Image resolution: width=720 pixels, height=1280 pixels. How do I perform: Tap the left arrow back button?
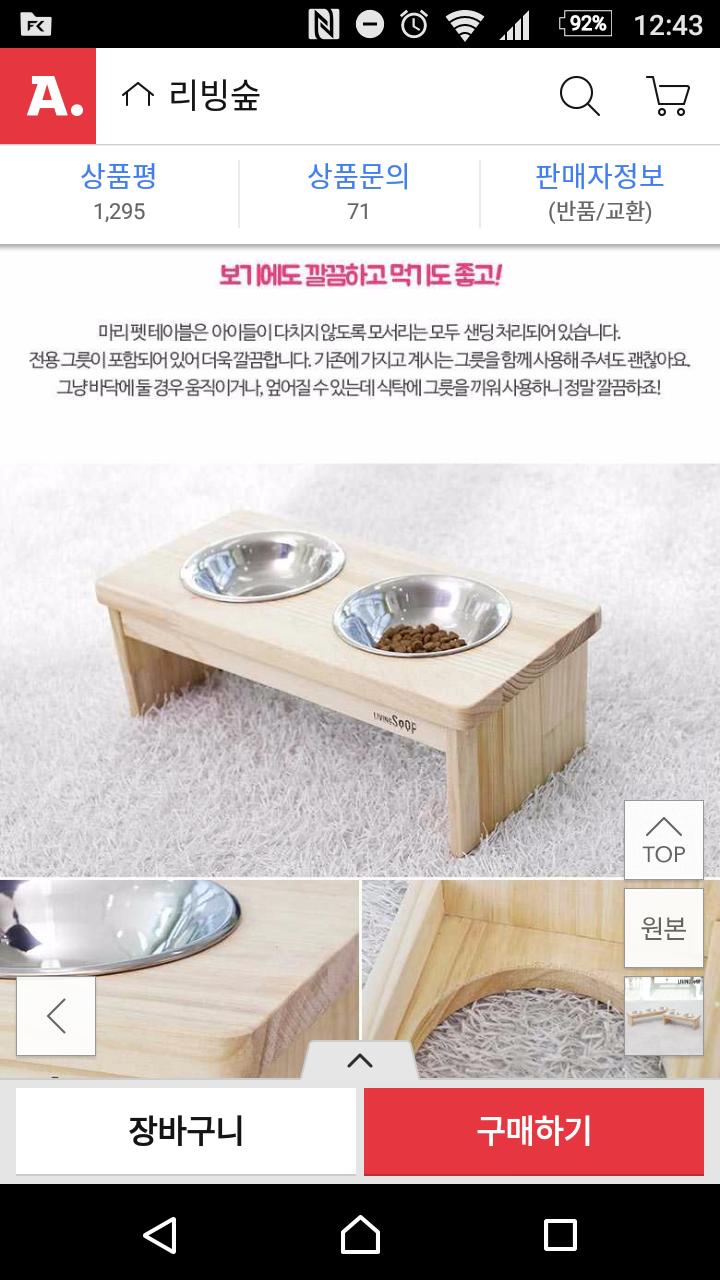(x=56, y=1015)
